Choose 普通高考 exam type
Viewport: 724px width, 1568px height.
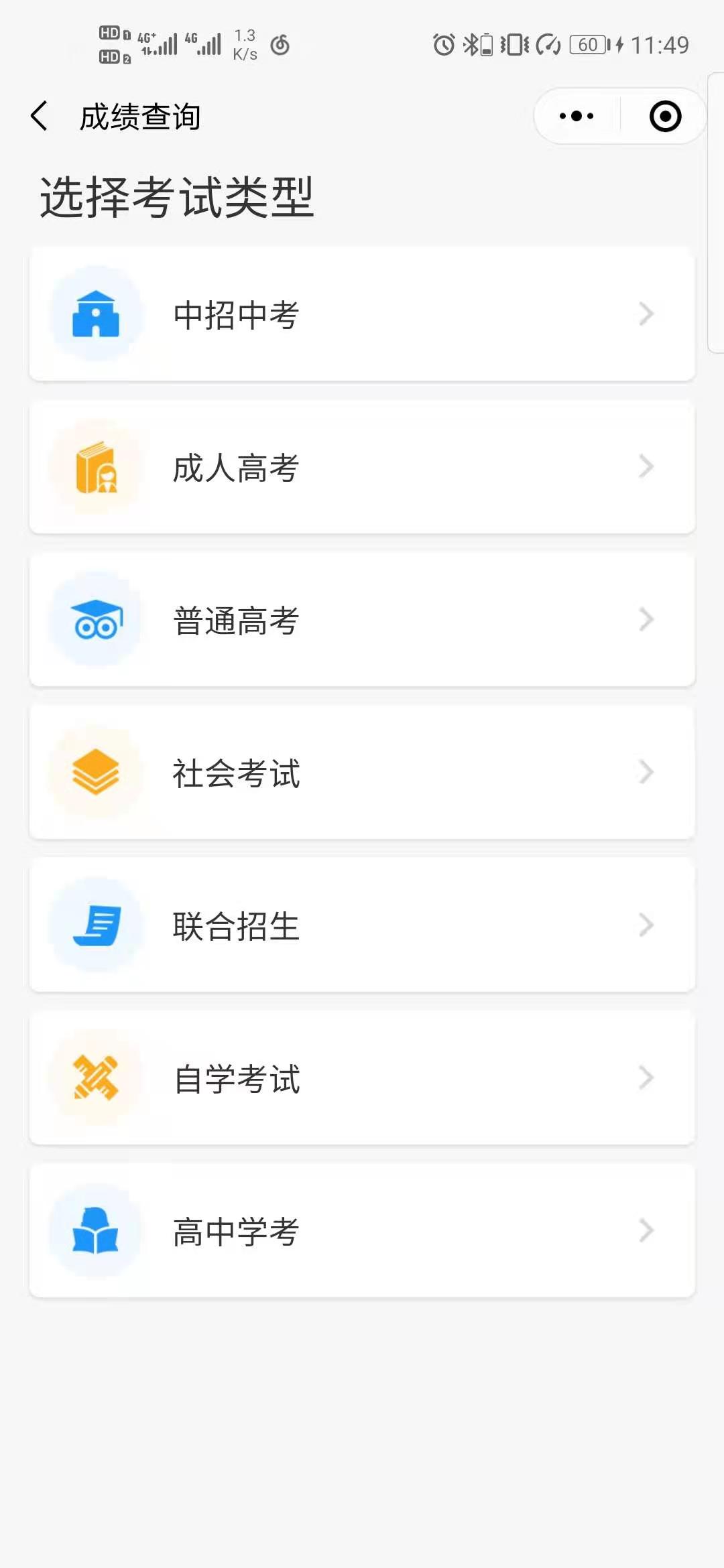pyautogui.click(x=362, y=619)
